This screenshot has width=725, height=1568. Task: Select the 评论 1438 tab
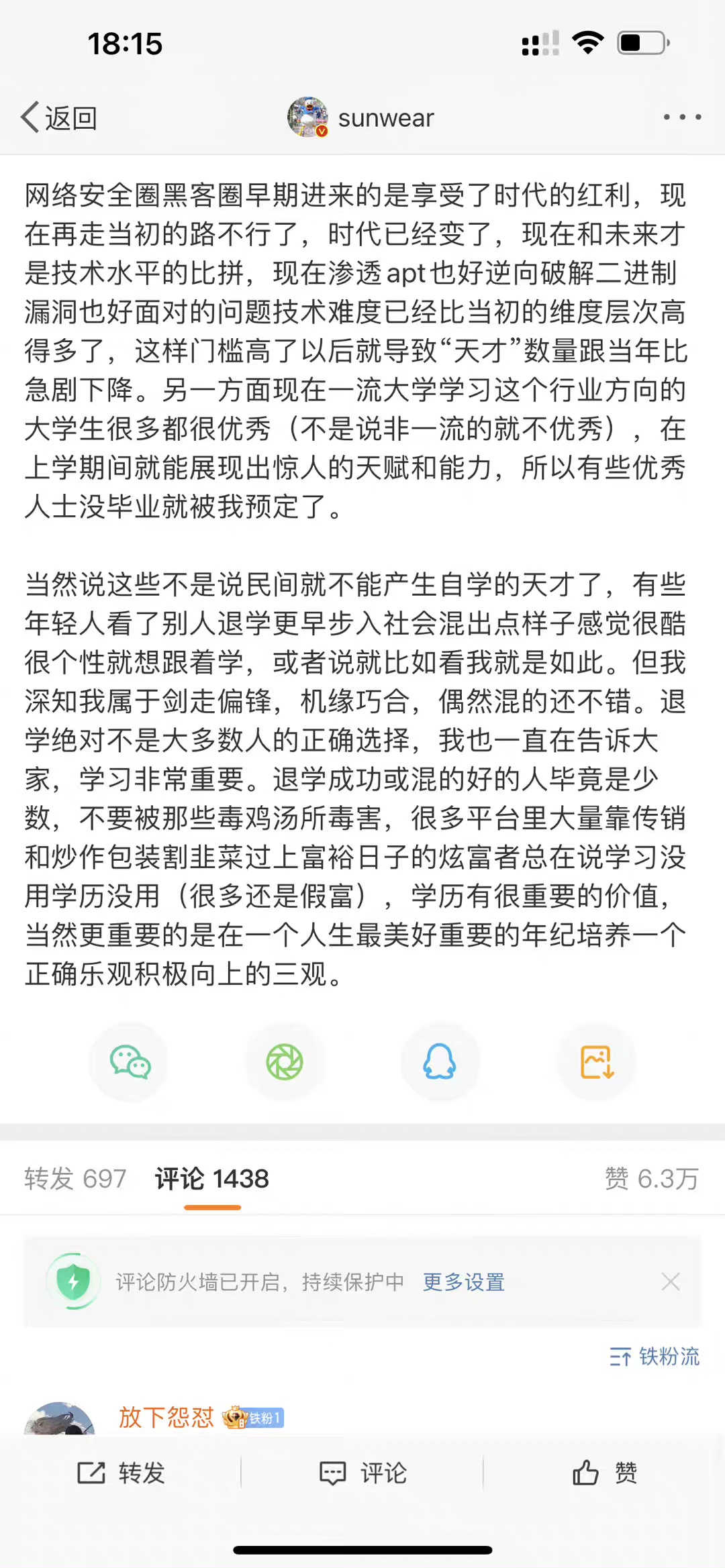point(212,1179)
